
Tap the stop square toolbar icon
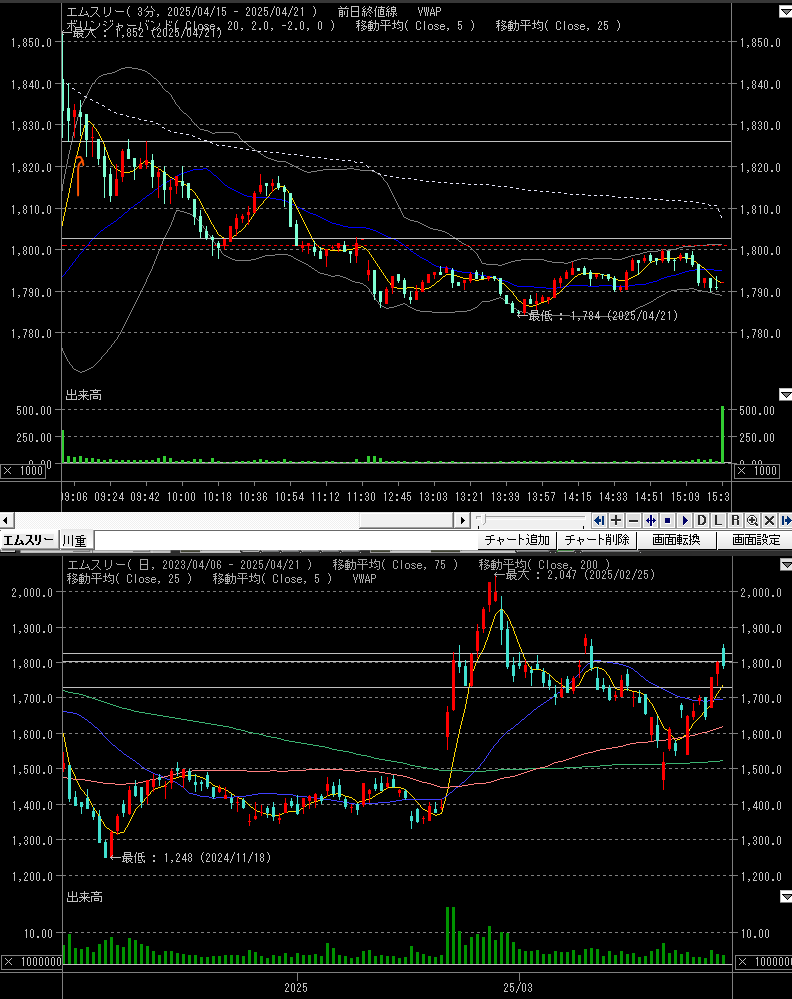pyautogui.click(x=667, y=521)
